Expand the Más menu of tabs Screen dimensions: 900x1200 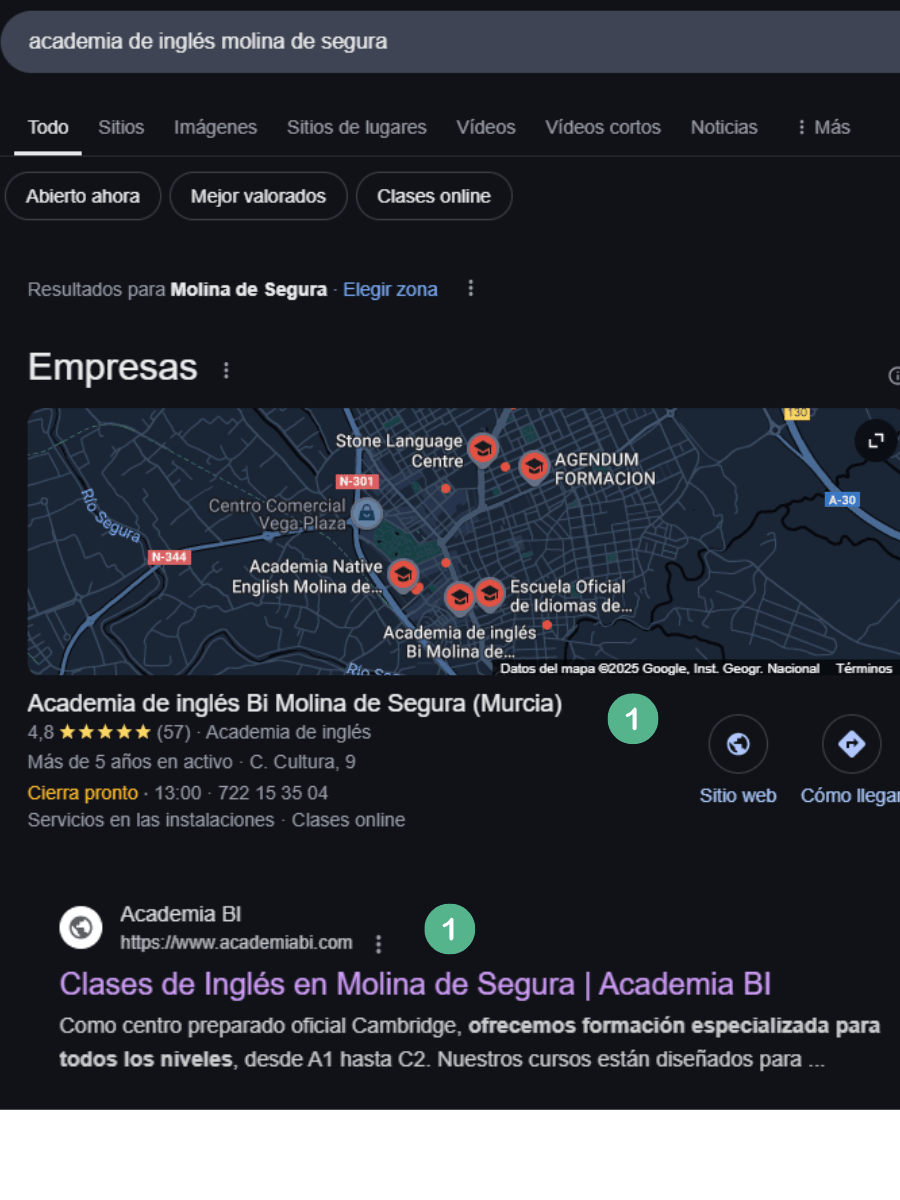[822, 127]
